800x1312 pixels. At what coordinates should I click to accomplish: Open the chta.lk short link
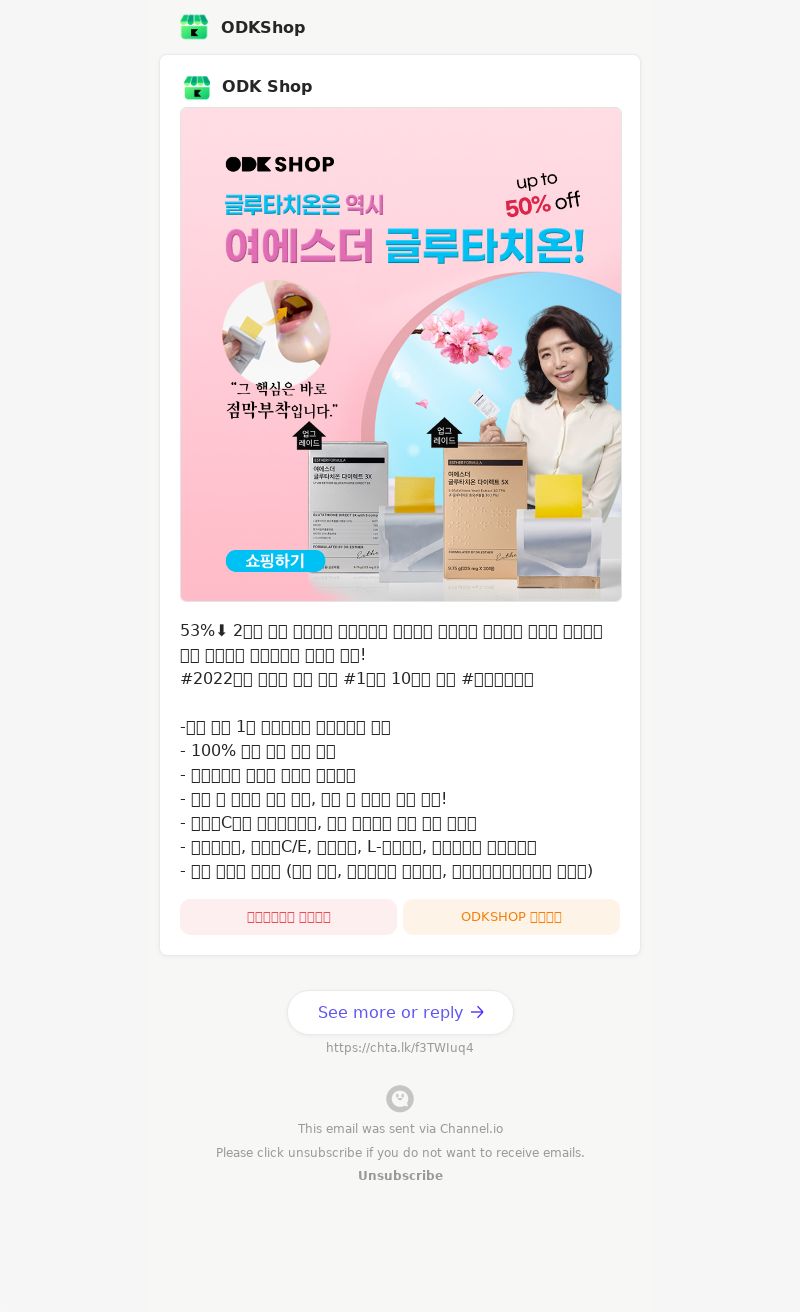tap(399, 1048)
